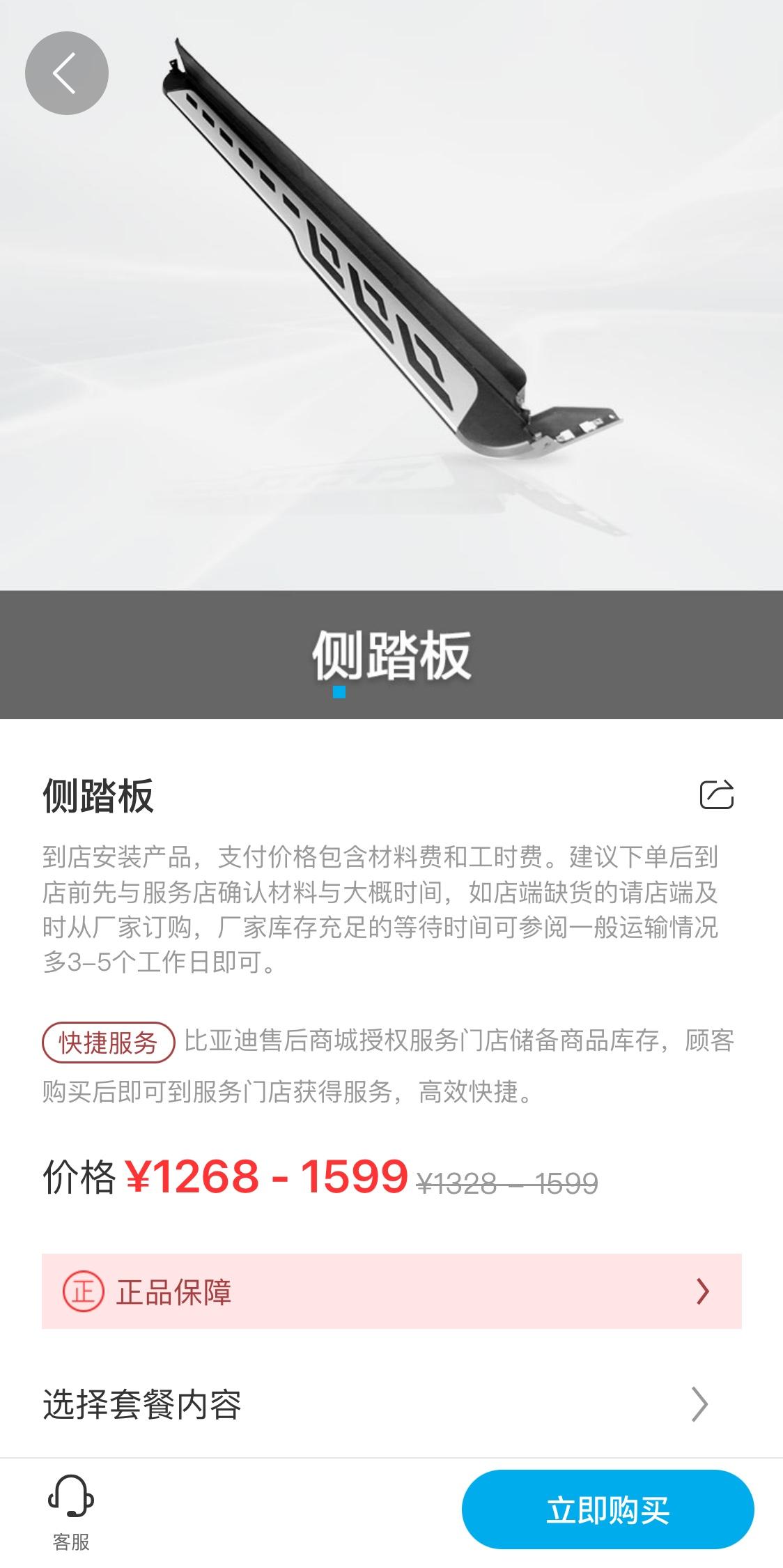
Task: Share the 侧踏板 product
Action: click(x=717, y=794)
